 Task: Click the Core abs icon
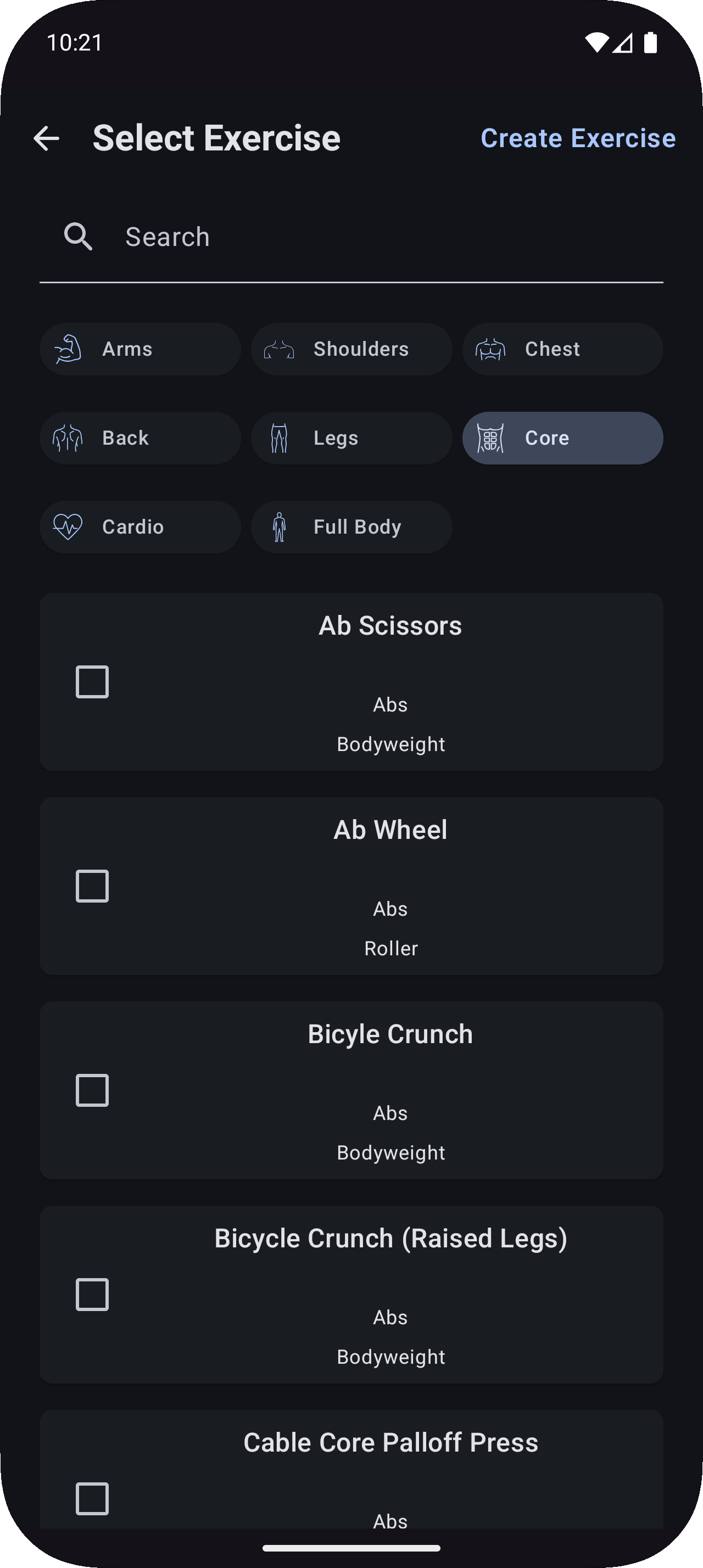tap(490, 438)
